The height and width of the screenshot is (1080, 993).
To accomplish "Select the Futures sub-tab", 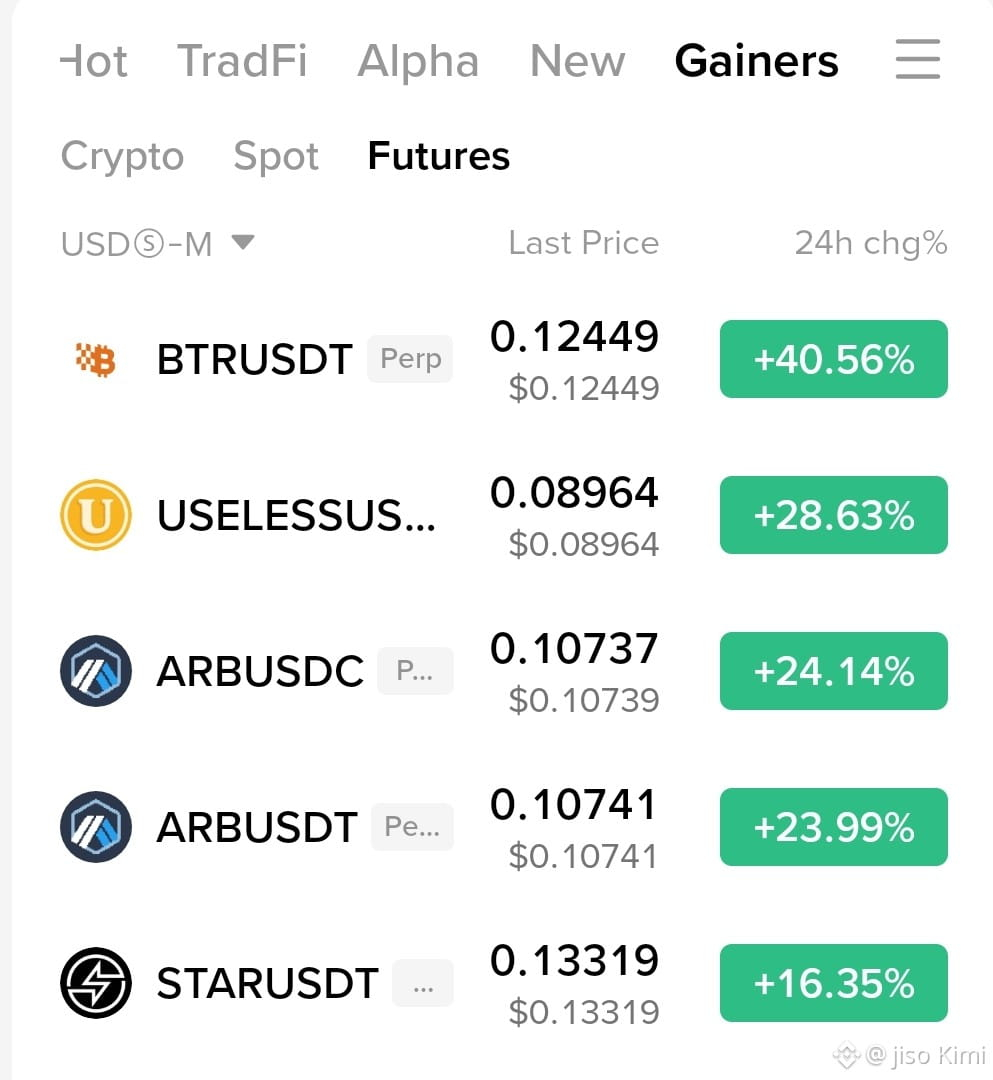I will click(x=439, y=156).
